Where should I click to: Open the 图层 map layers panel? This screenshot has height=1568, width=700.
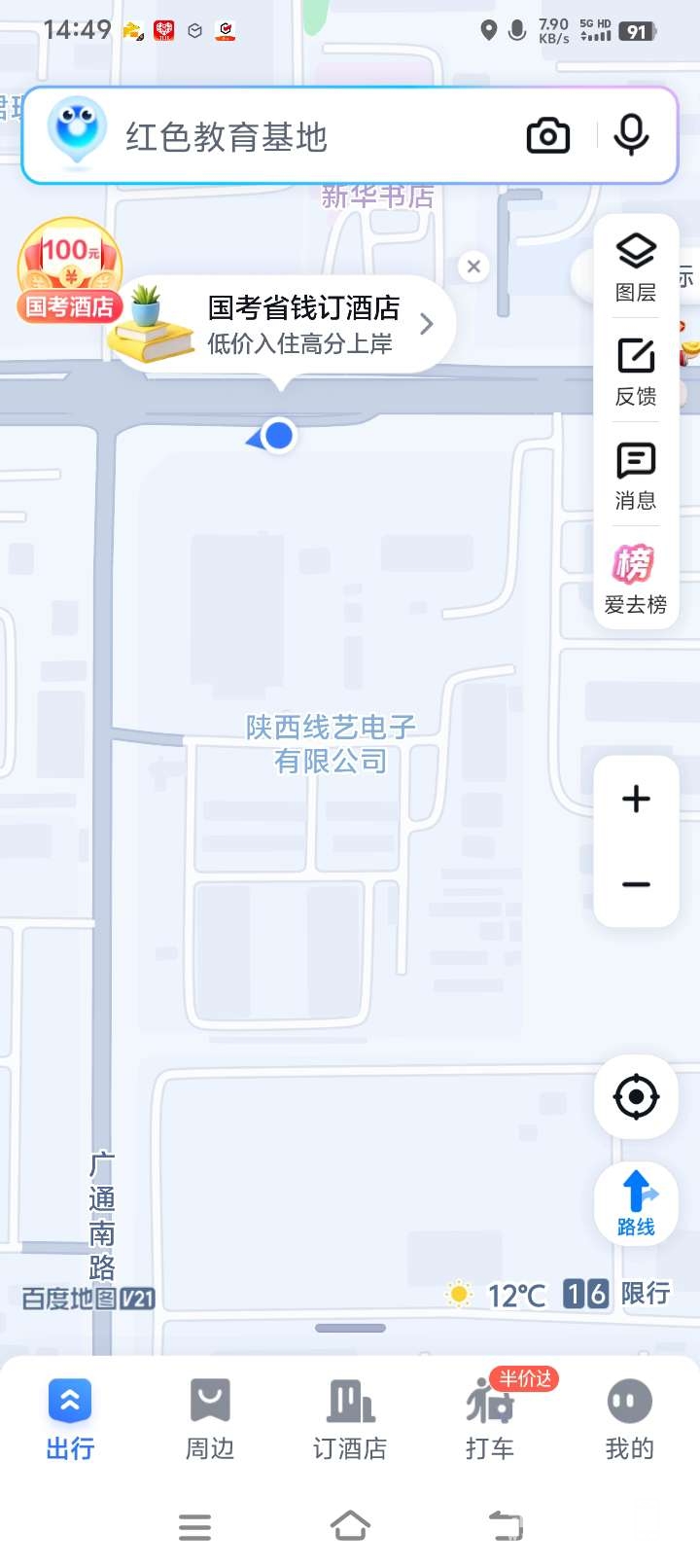[636, 267]
